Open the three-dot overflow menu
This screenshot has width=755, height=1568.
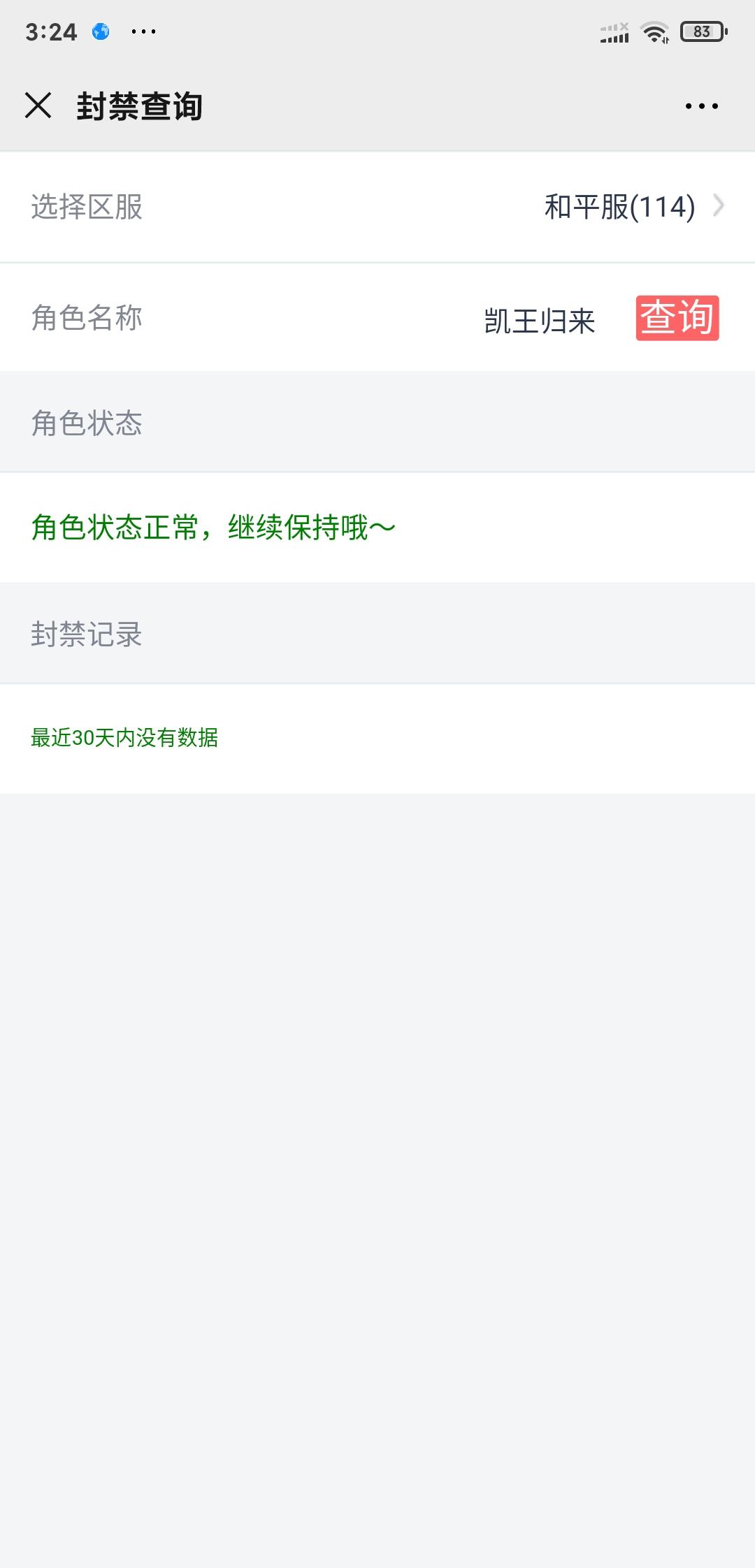click(x=701, y=106)
